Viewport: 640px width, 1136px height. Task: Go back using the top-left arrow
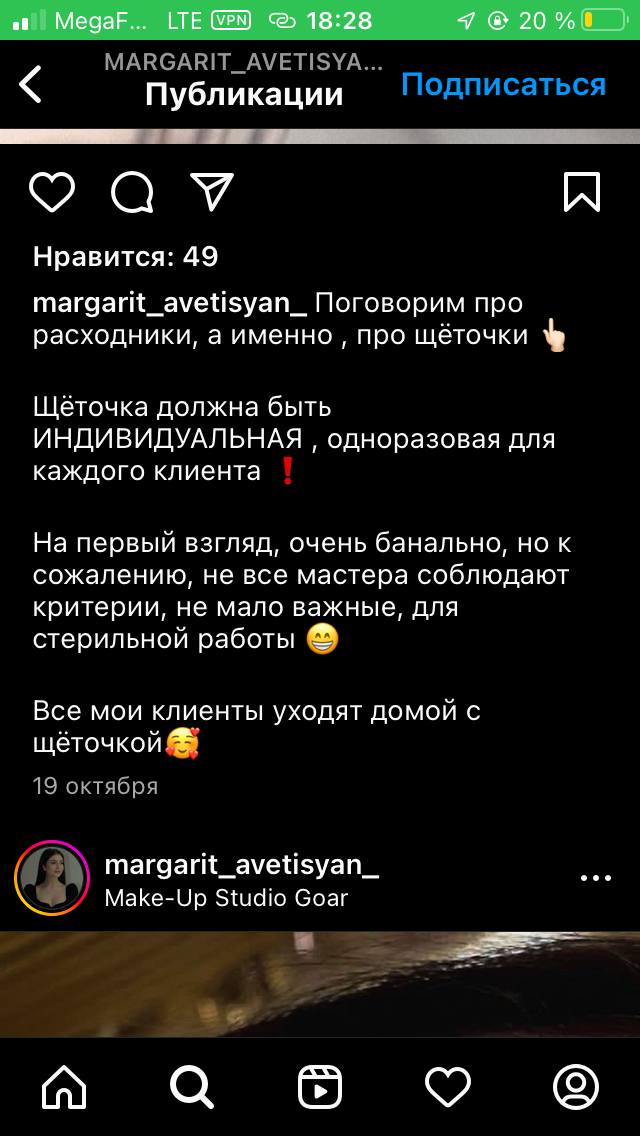pyautogui.click(x=30, y=85)
